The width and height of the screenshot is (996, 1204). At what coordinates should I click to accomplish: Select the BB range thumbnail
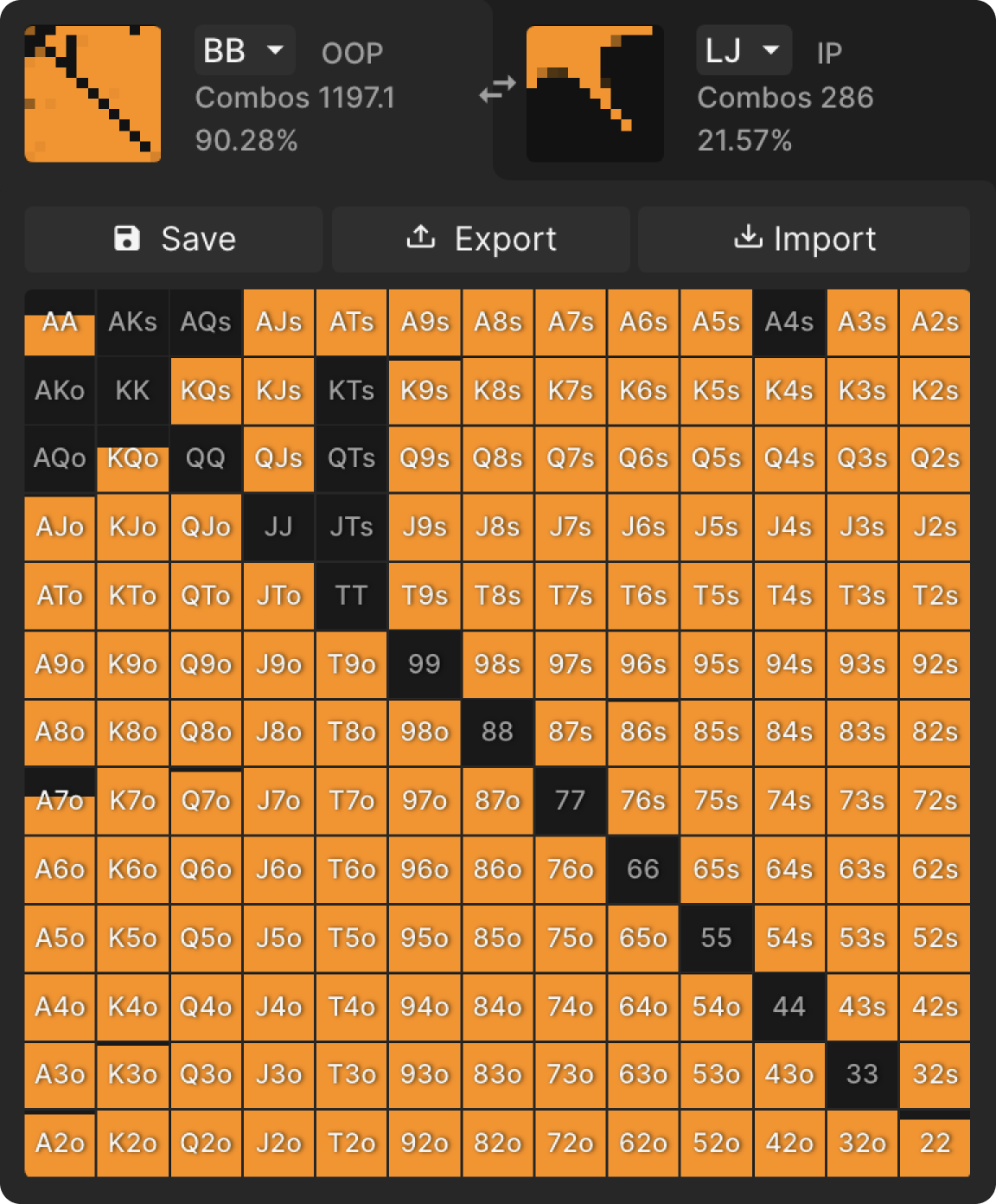(93, 93)
